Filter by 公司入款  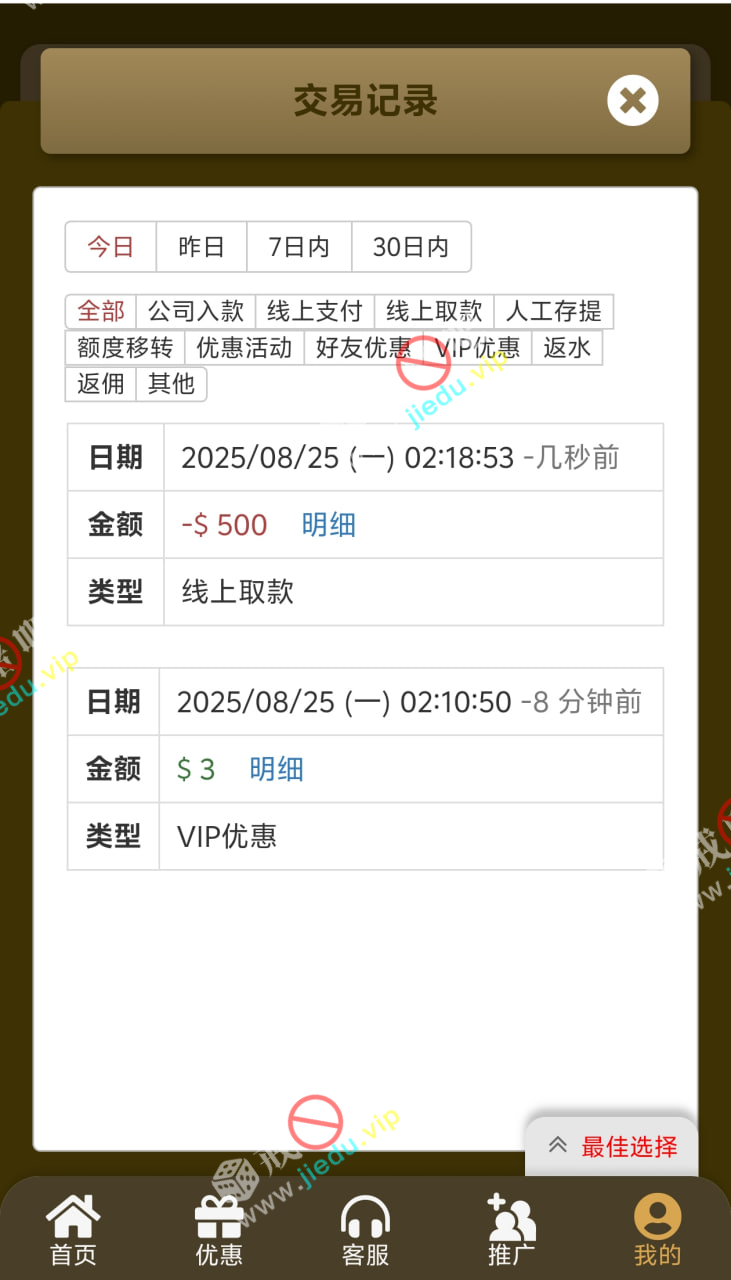(x=196, y=311)
